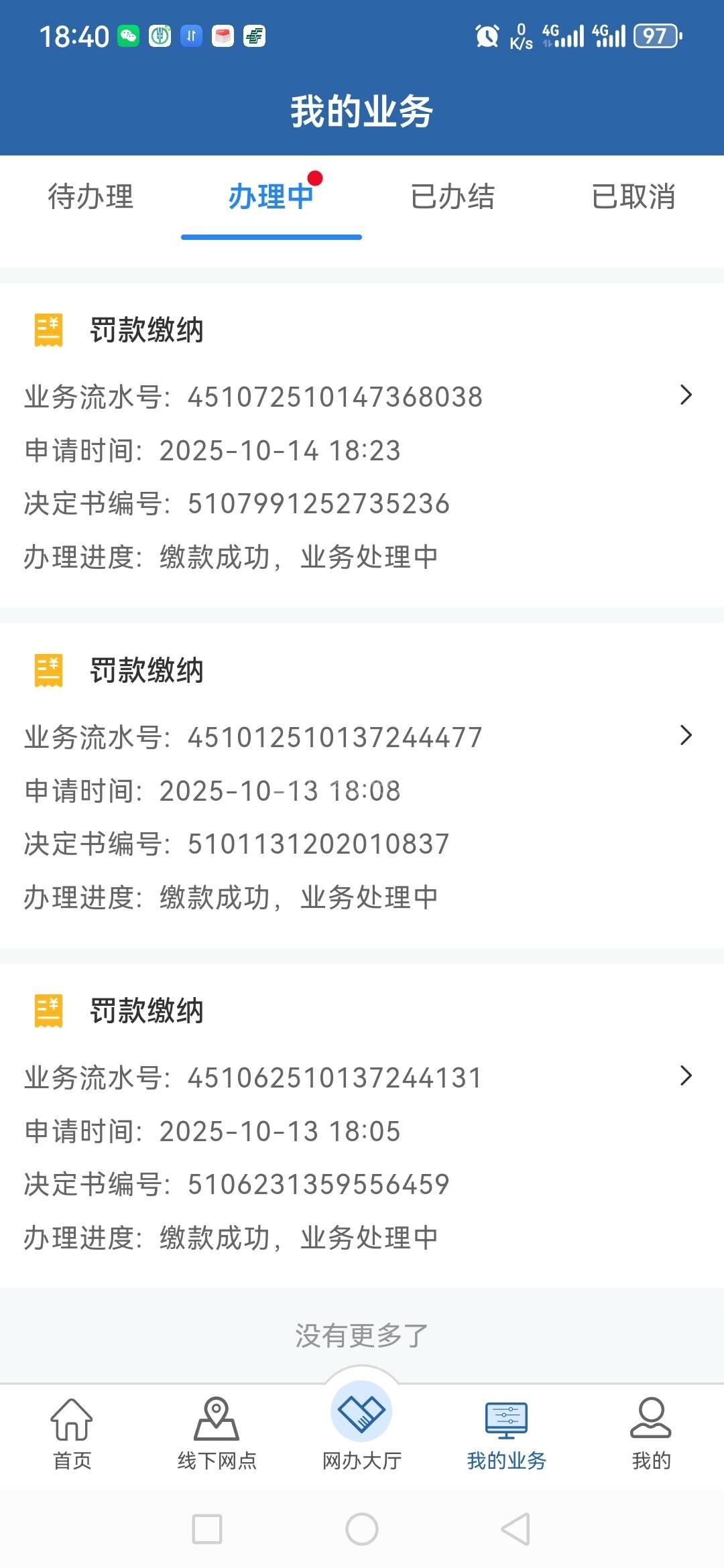This screenshot has height=1568, width=724.
Task: View fine payment record 451012510137244477
Action: pos(362,785)
